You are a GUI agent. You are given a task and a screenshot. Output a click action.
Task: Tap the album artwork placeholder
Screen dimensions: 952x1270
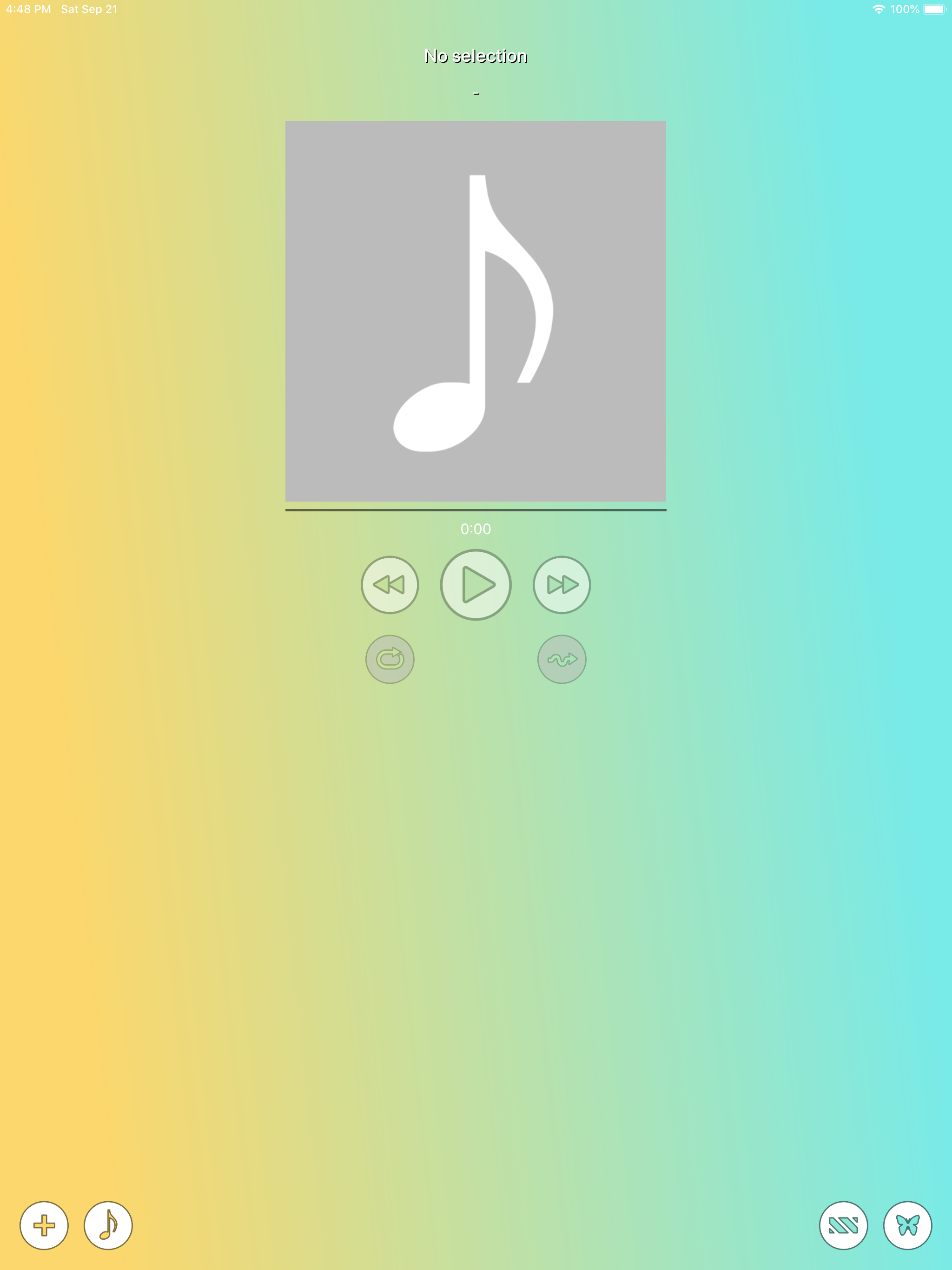pos(476,310)
